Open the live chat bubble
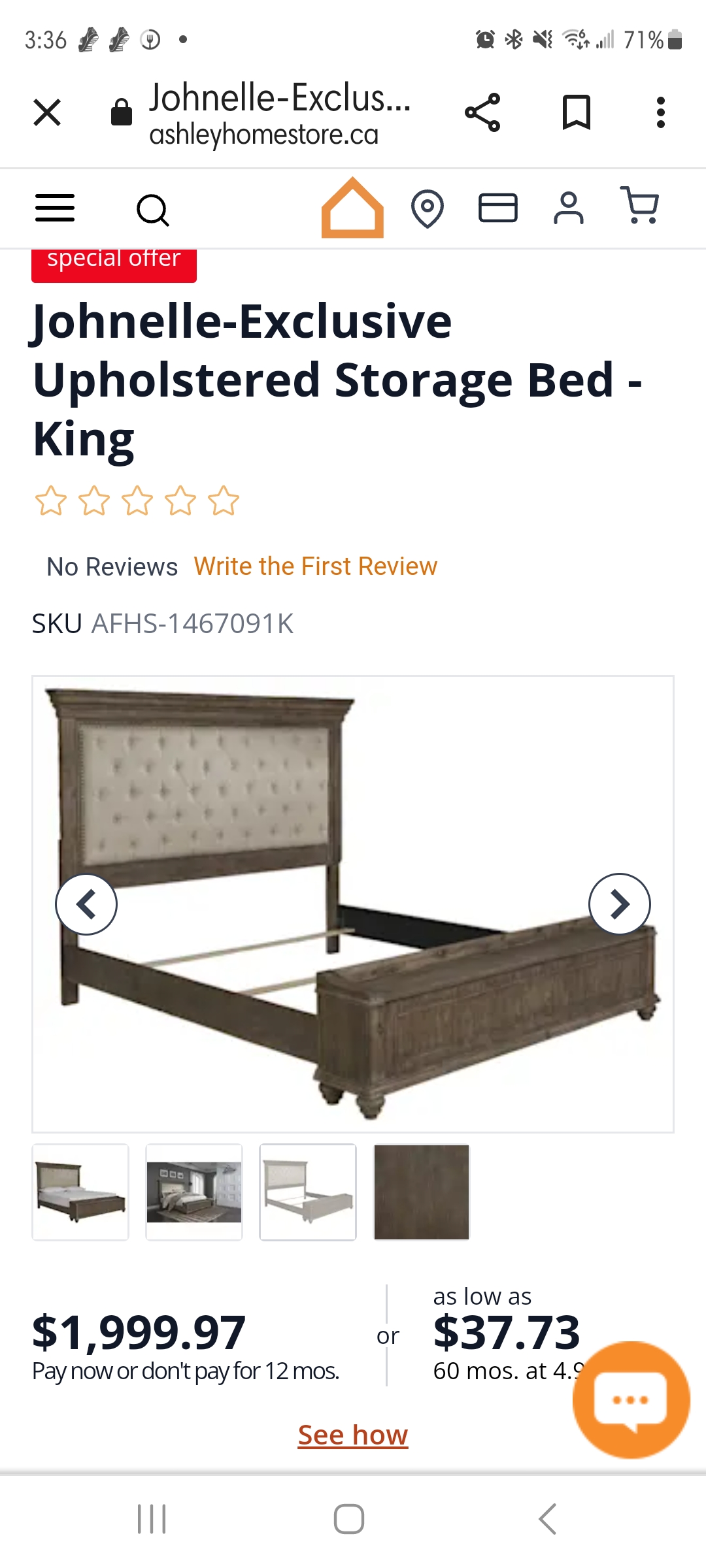706x1568 pixels. (631, 1400)
